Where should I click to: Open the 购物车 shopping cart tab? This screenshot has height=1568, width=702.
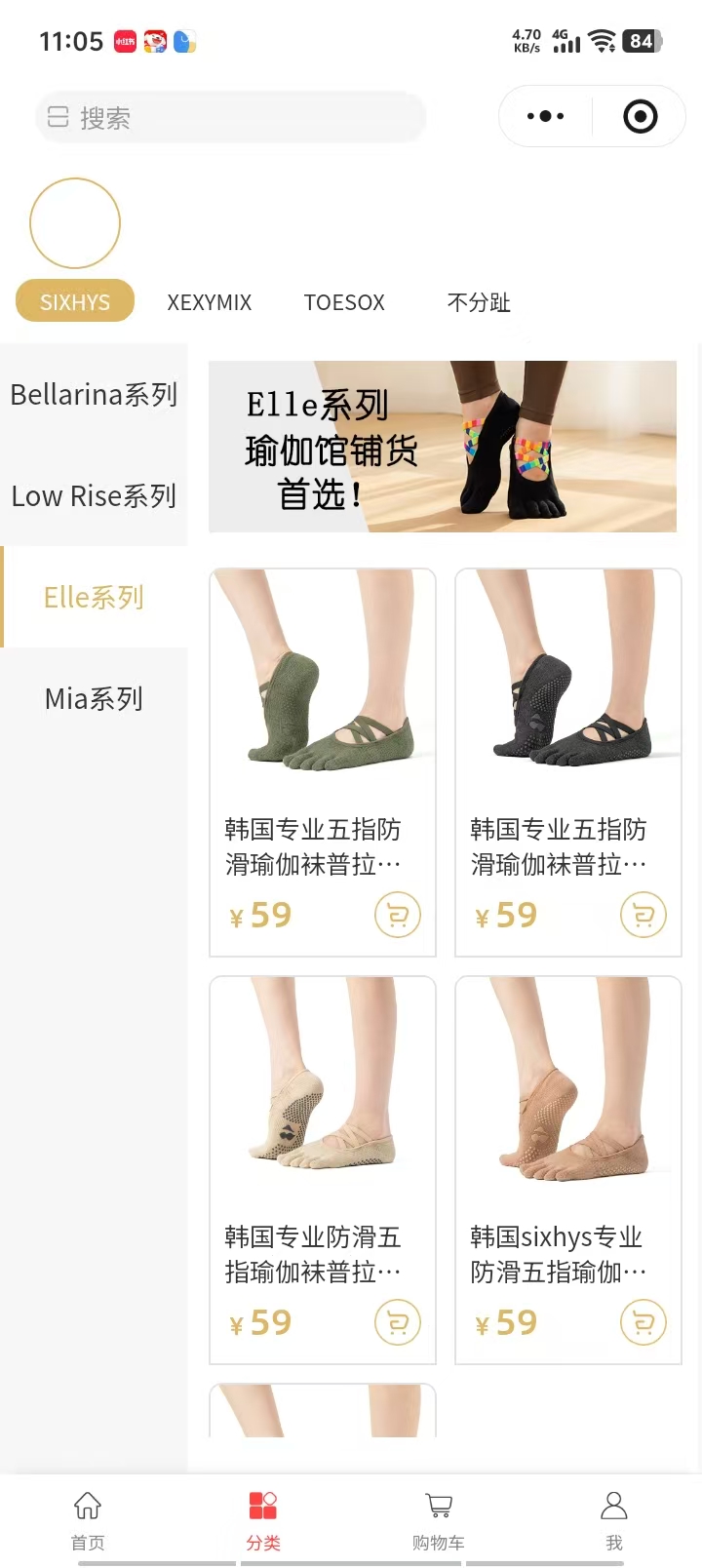439,1519
